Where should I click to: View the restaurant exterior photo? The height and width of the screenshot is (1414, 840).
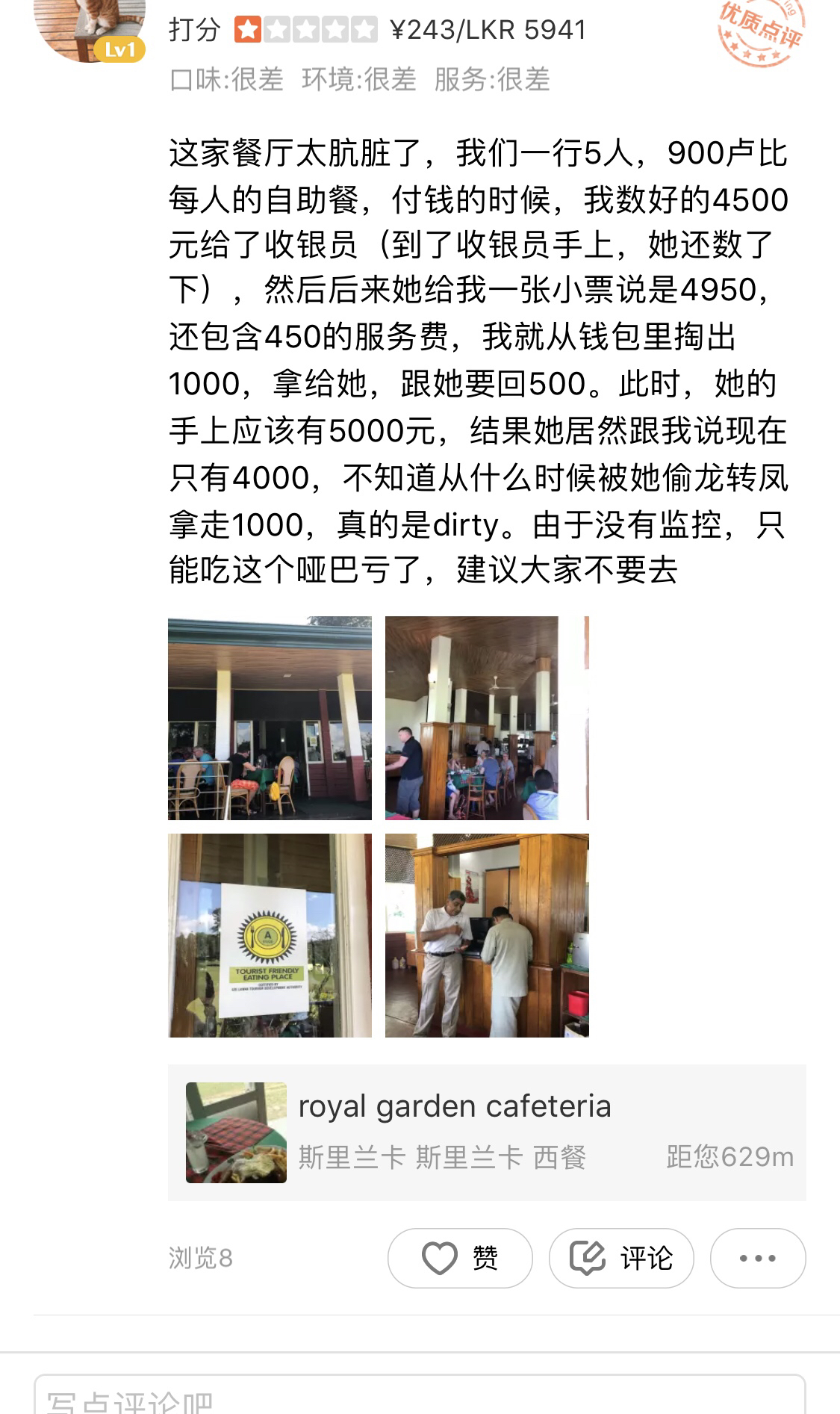point(270,718)
